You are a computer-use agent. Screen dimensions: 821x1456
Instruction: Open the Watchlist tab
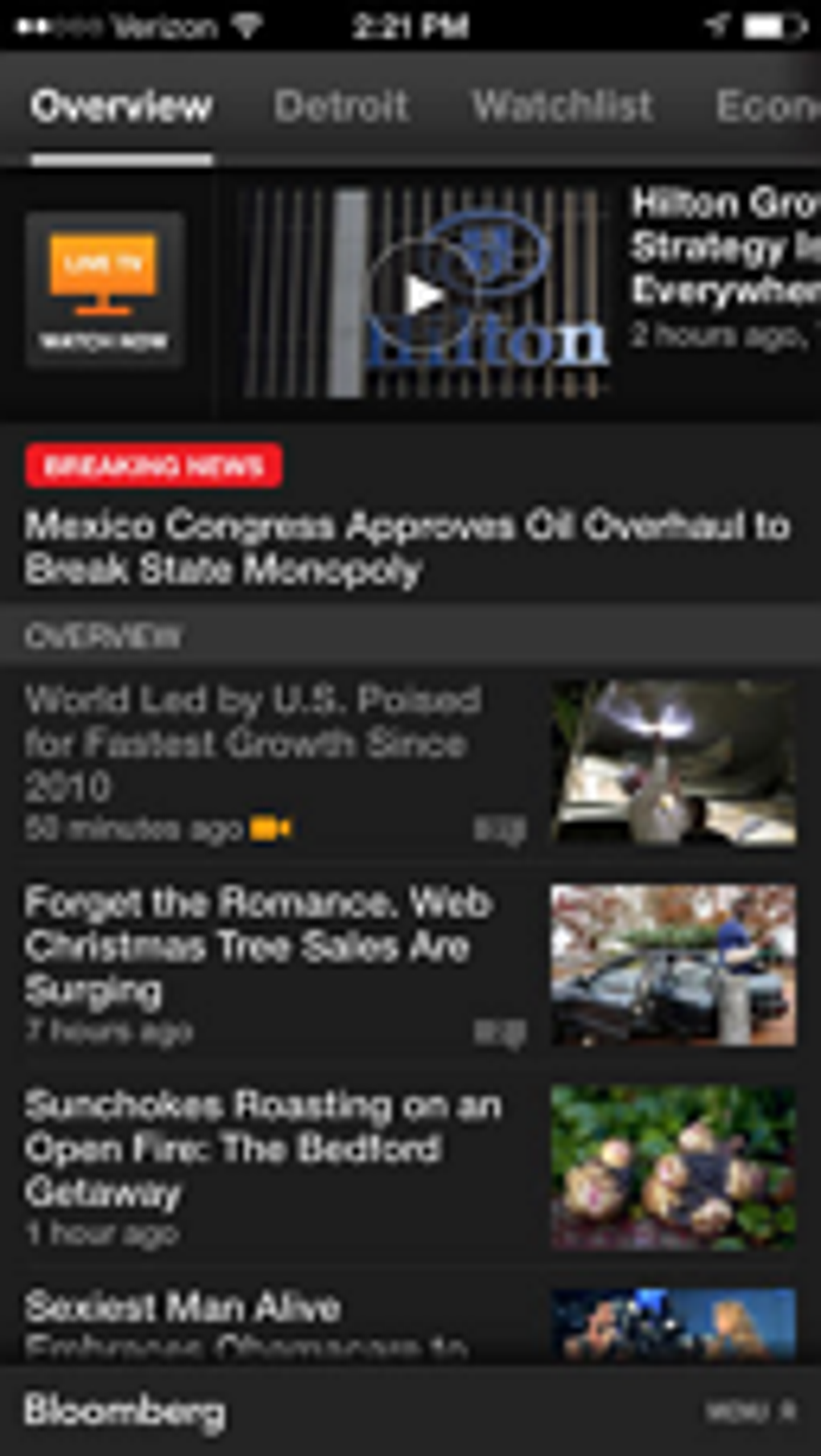[x=562, y=106]
